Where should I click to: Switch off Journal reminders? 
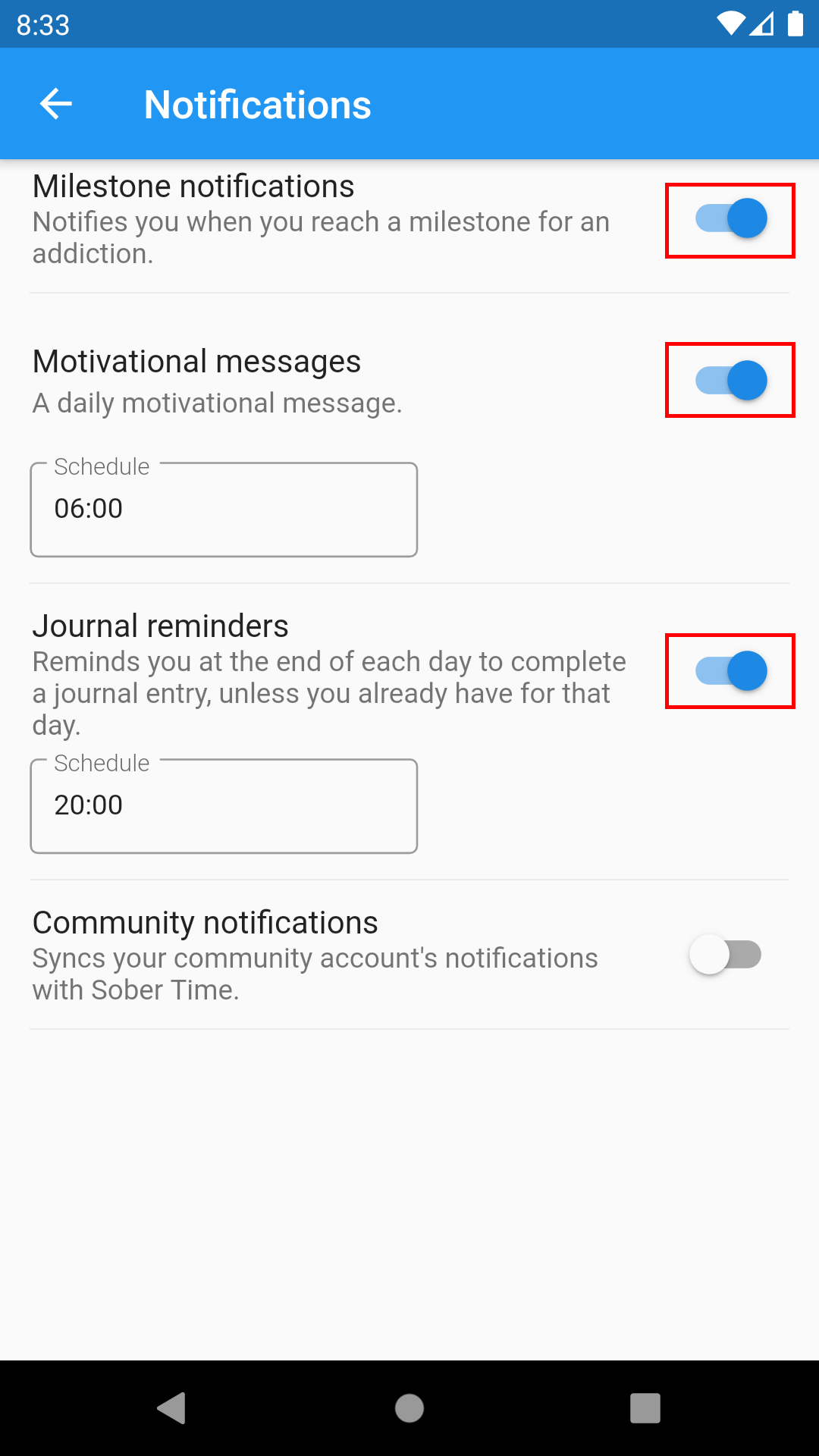point(730,671)
